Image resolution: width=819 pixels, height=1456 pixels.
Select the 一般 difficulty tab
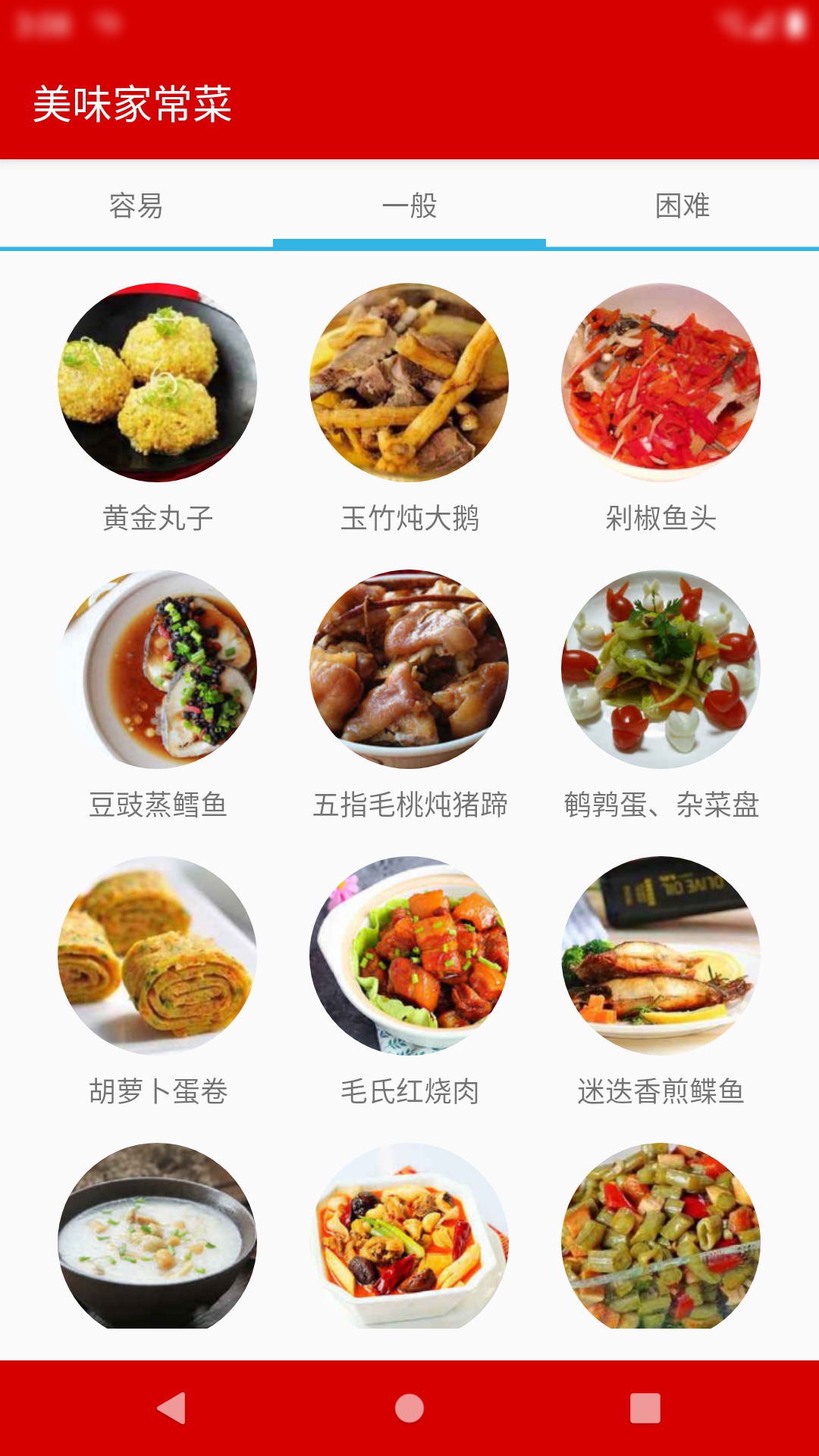[x=409, y=206]
